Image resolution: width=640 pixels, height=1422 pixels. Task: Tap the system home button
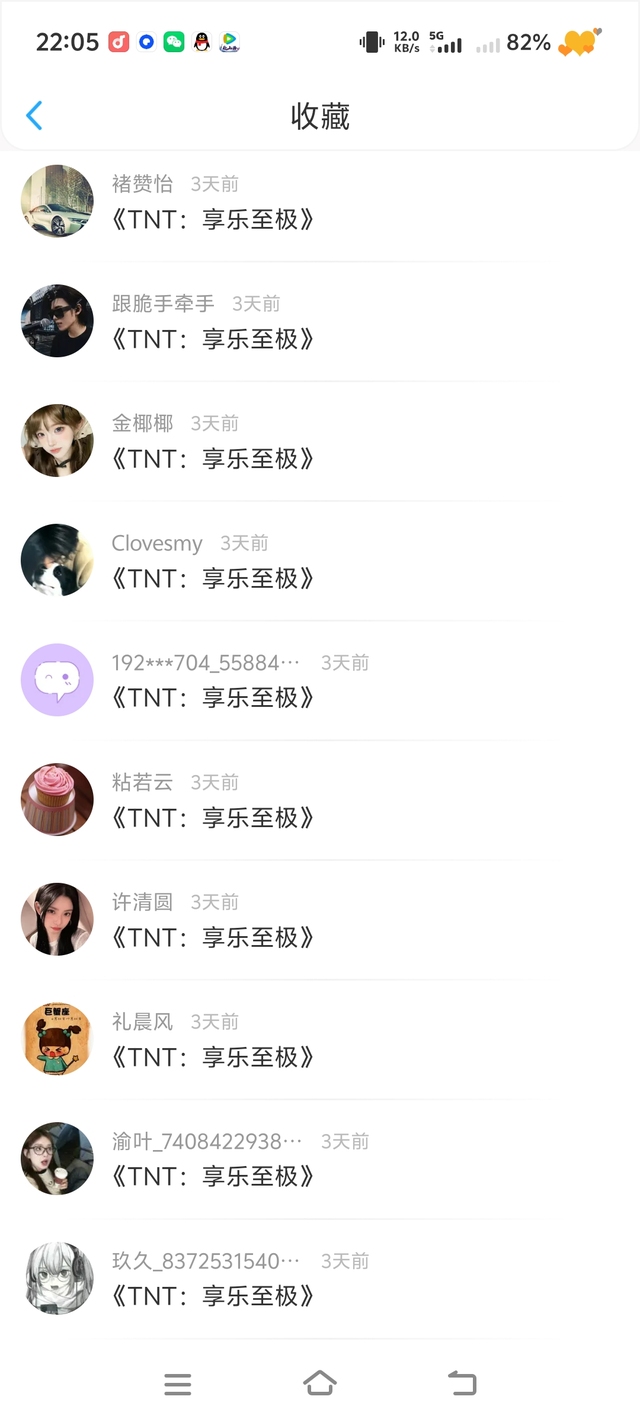click(319, 1384)
